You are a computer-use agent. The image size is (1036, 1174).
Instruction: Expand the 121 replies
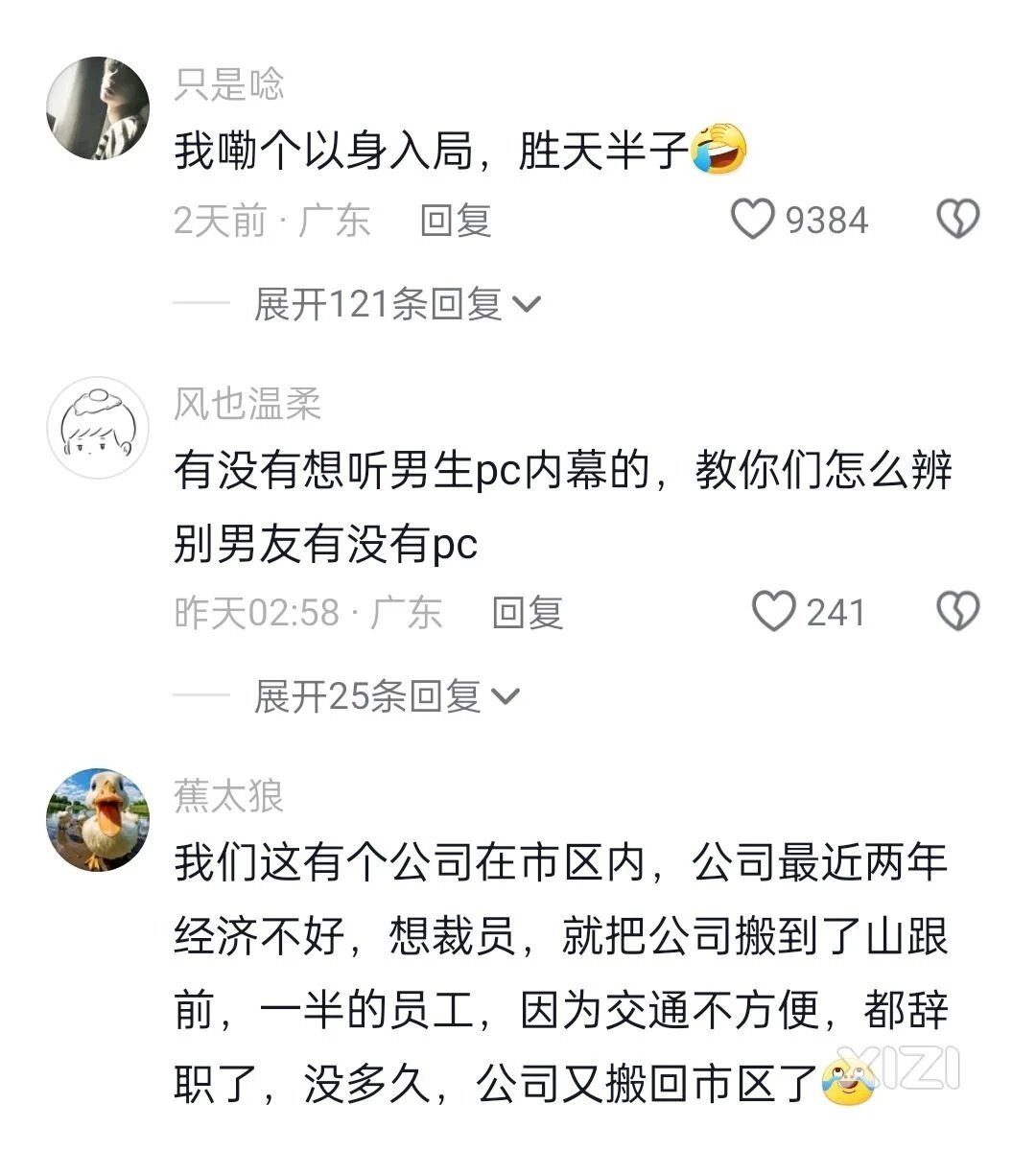coord(395,305)
